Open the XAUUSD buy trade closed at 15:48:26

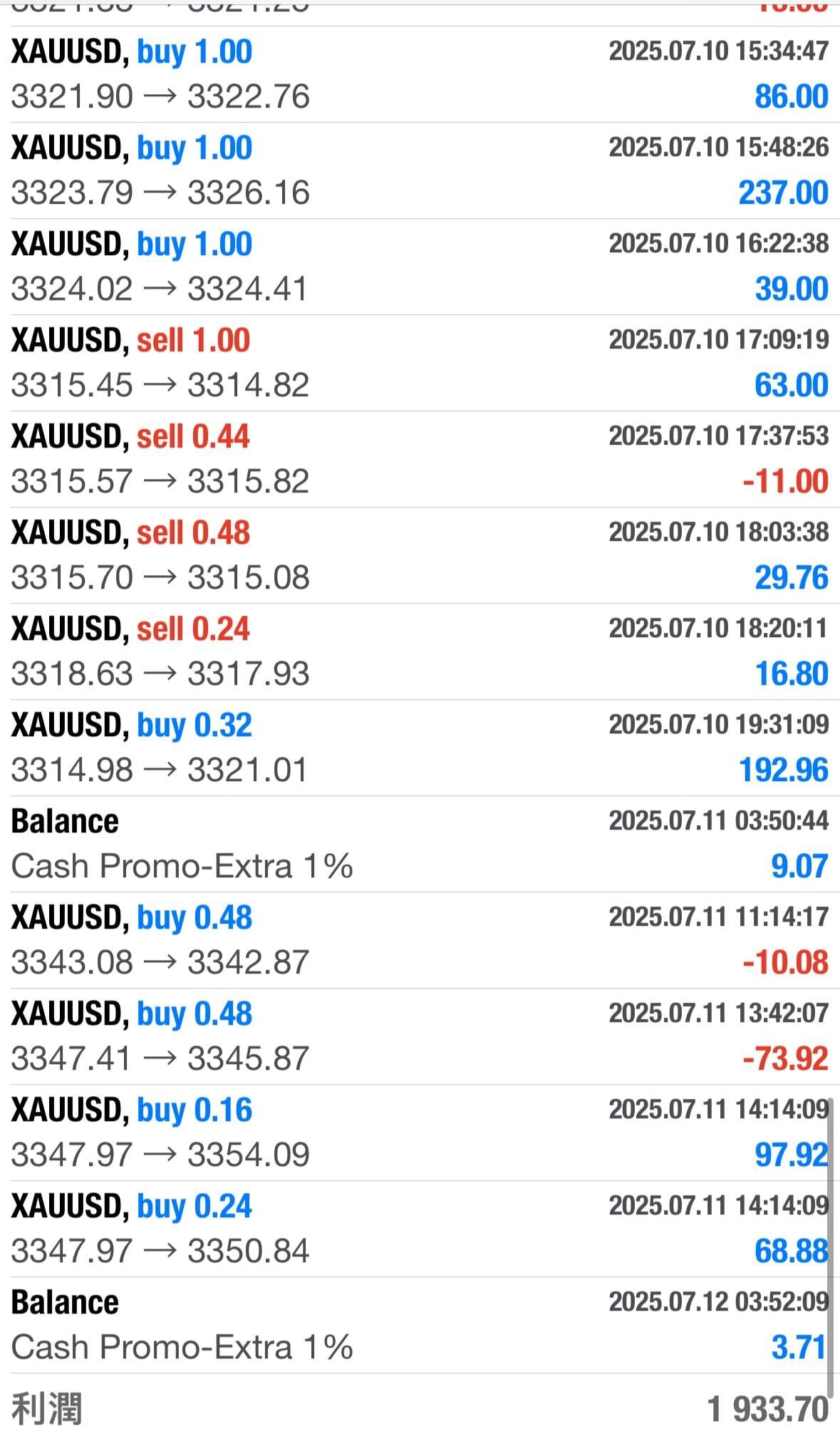point(420,170)
